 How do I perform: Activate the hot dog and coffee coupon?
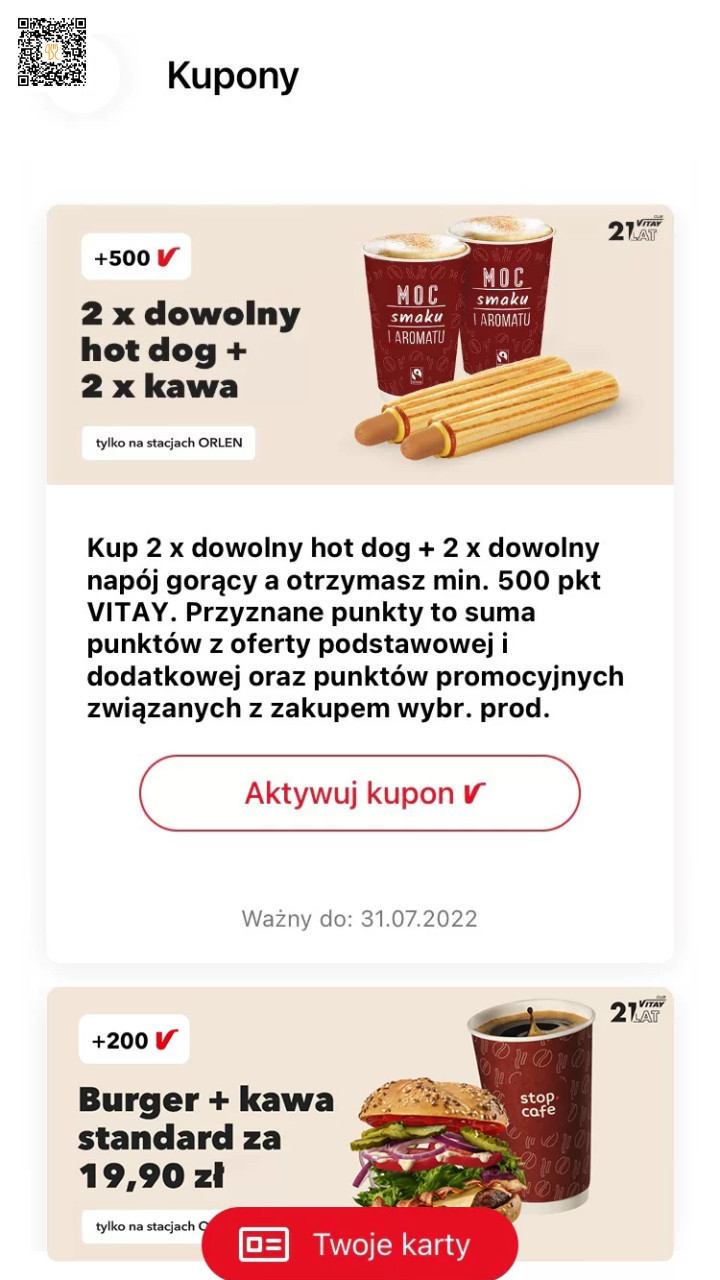(x=359, y=794)
